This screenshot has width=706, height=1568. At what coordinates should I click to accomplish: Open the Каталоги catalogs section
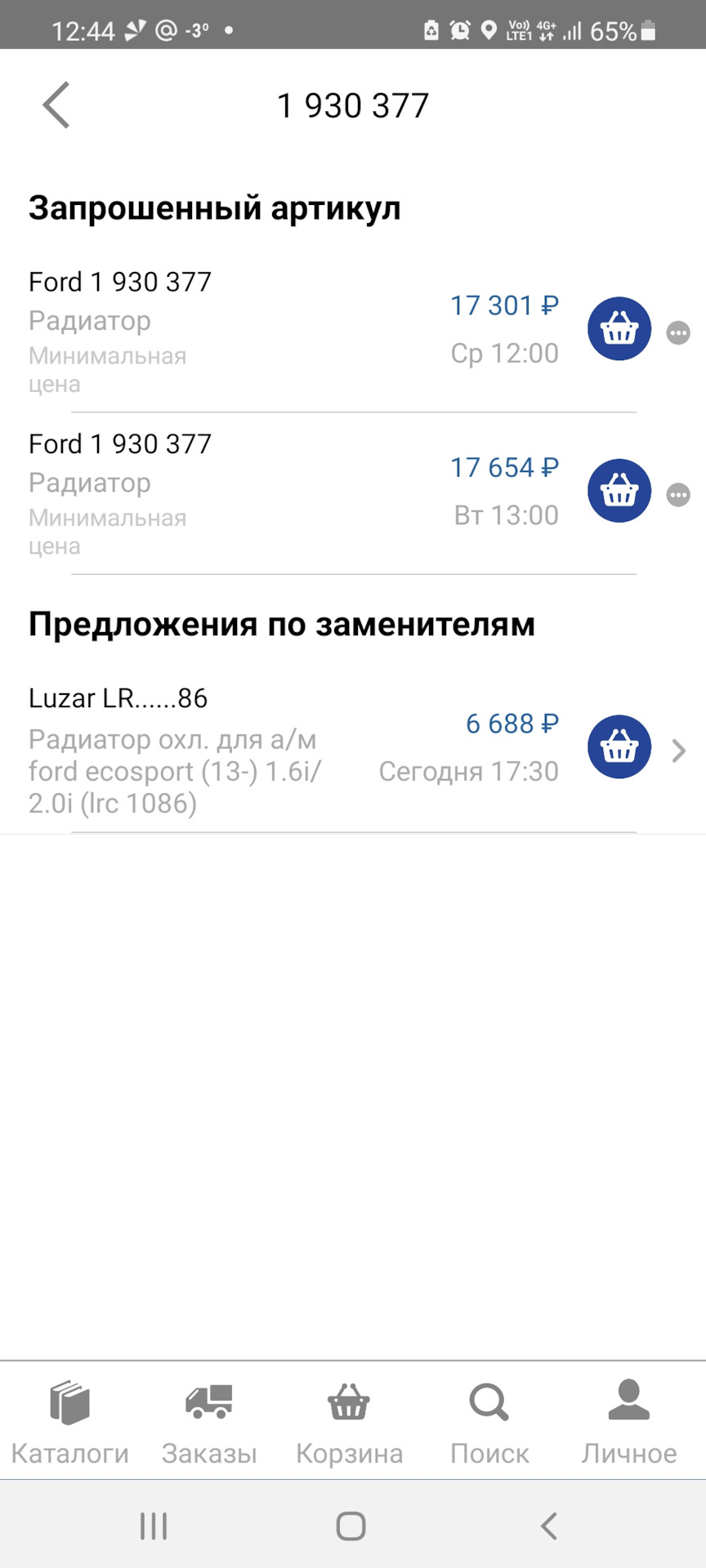click(x=69, y=1421)
